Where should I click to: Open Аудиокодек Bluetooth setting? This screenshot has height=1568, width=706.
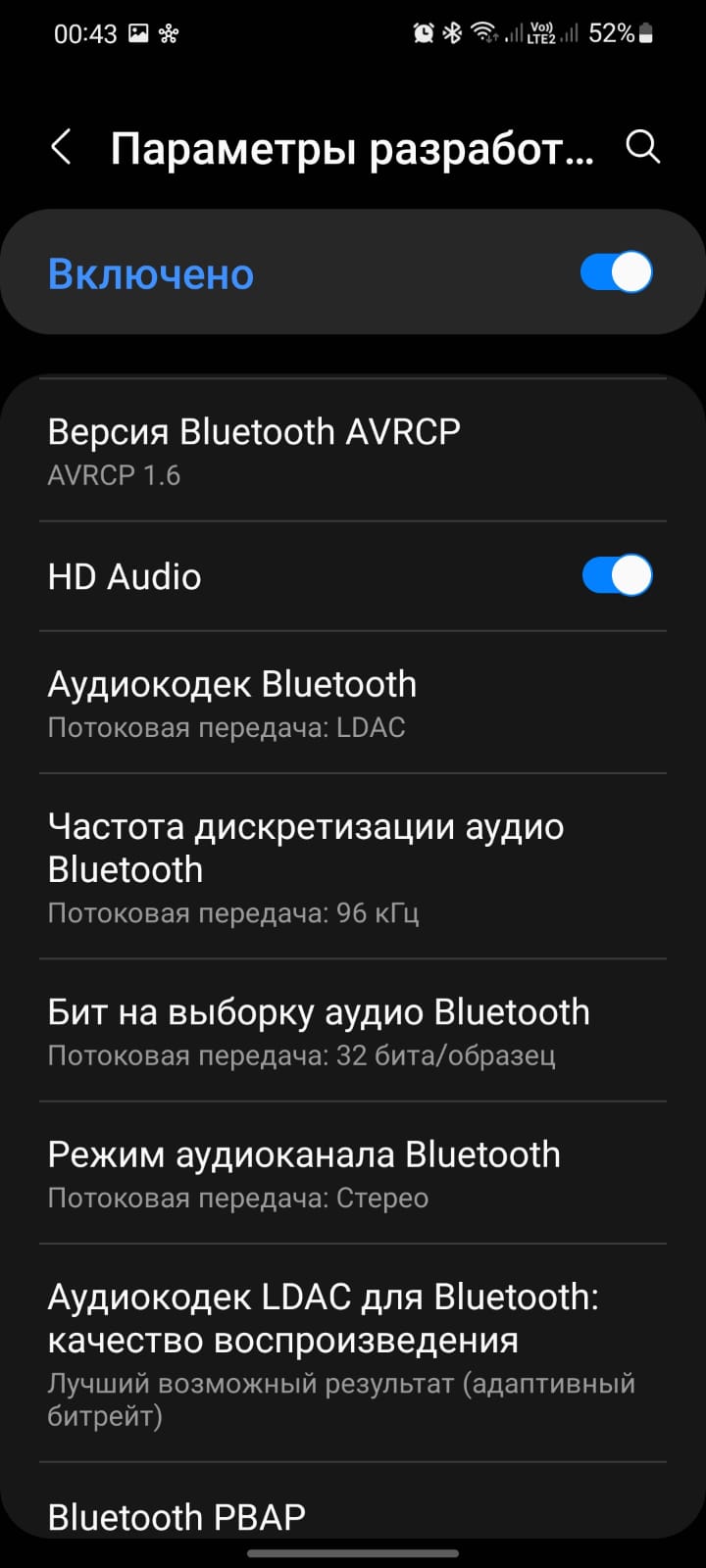pyautogui.click(x=353, y=703)
